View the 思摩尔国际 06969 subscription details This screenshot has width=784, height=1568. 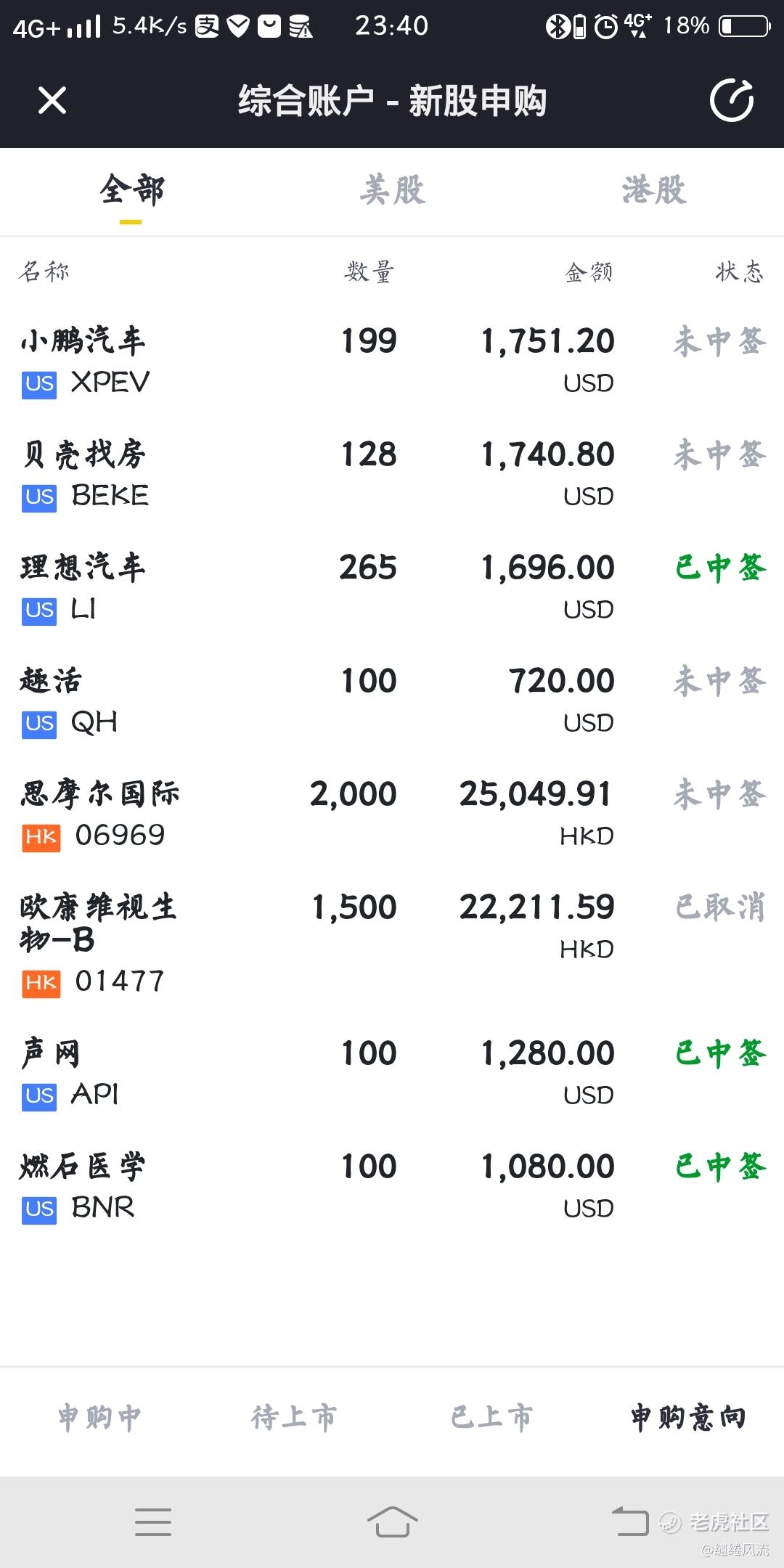(x=392, y=814)
